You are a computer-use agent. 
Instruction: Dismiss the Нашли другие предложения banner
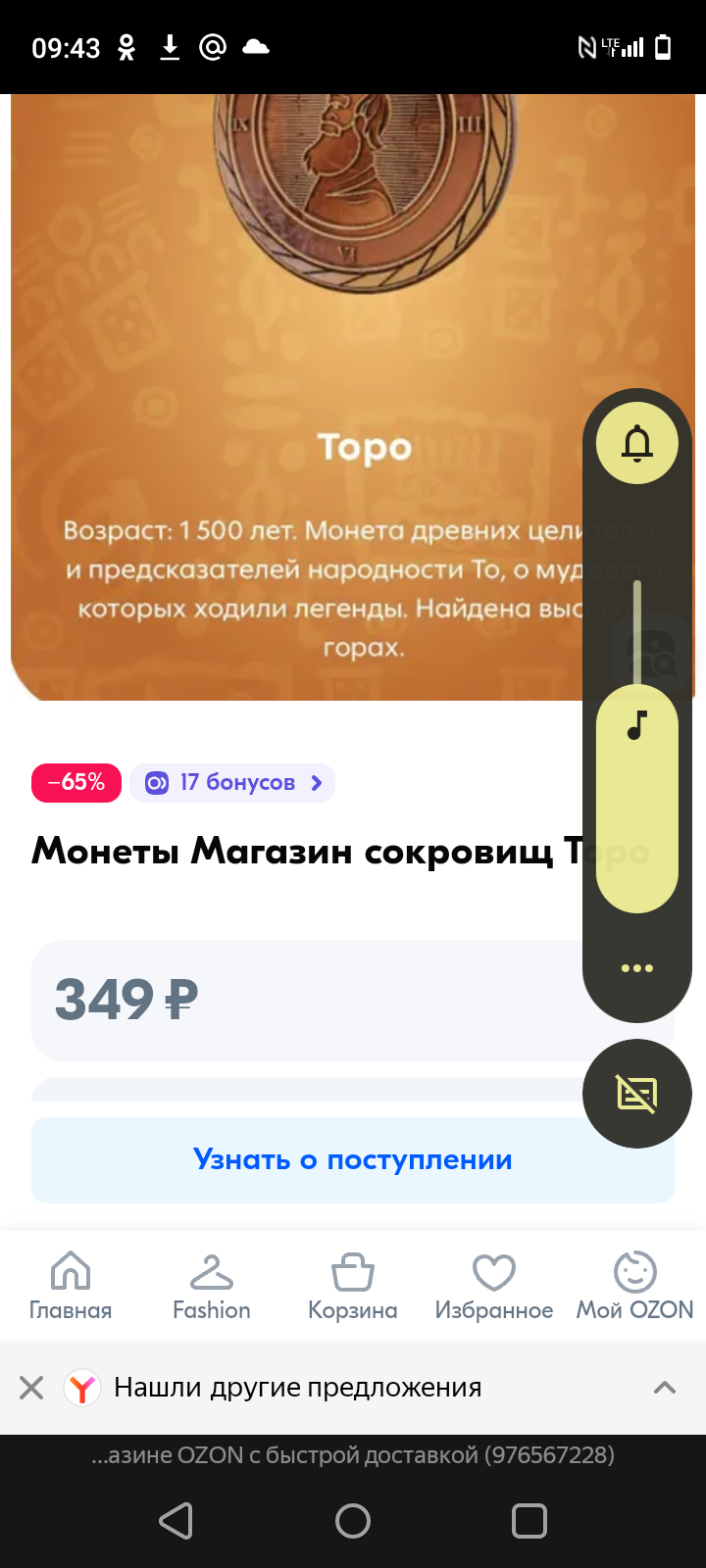(x=31, y=1387)
